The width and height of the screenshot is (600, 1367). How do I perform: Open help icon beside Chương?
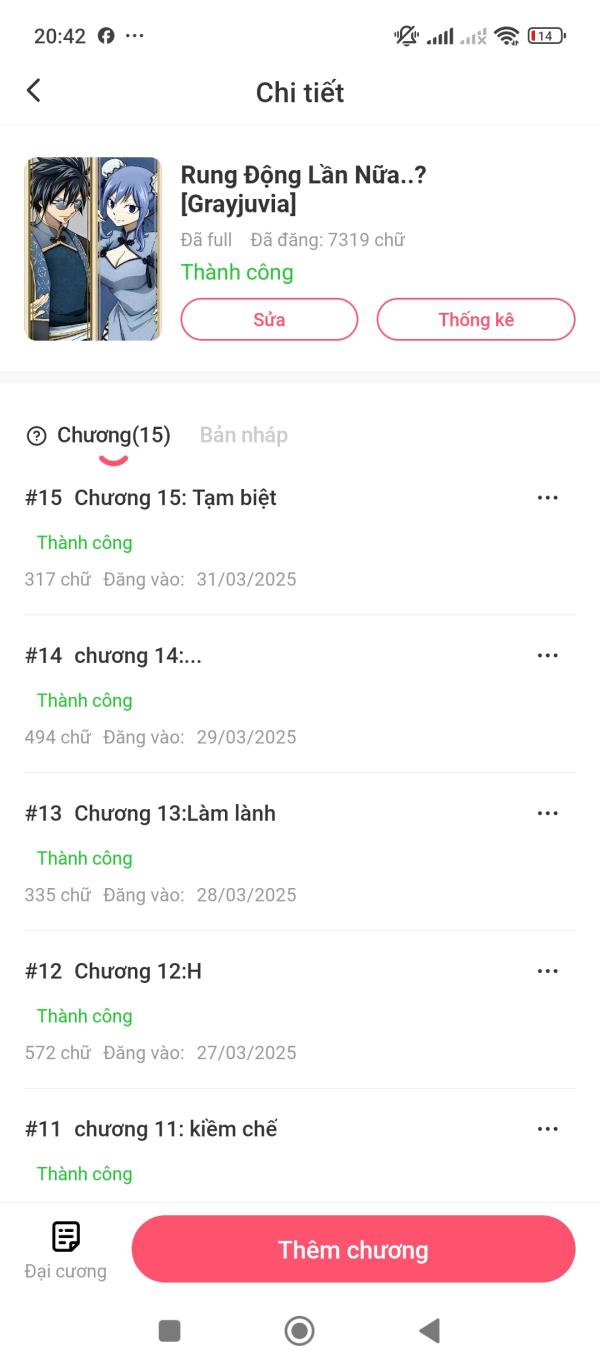[x=37, y=436]
